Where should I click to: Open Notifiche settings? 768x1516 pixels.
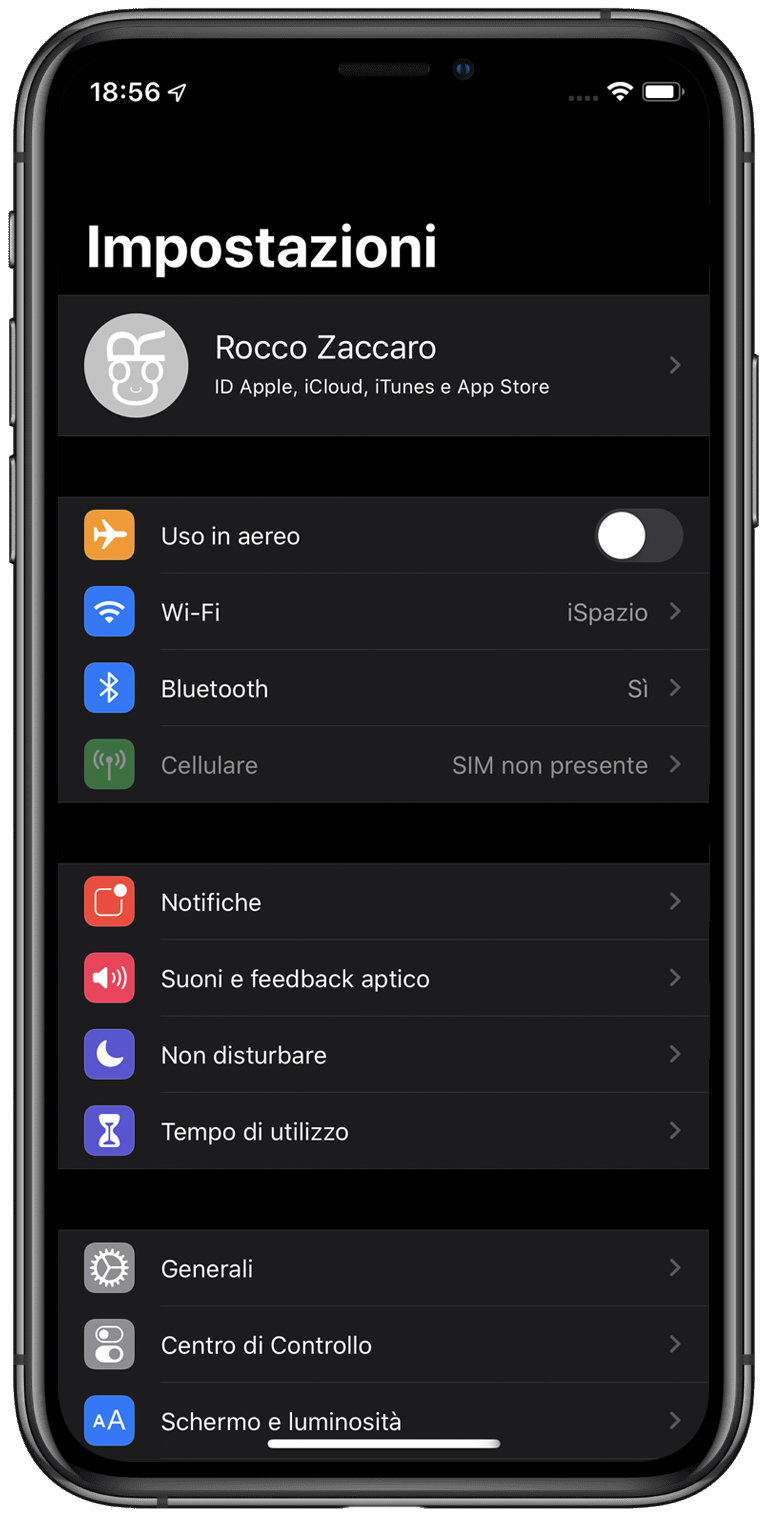383,902
